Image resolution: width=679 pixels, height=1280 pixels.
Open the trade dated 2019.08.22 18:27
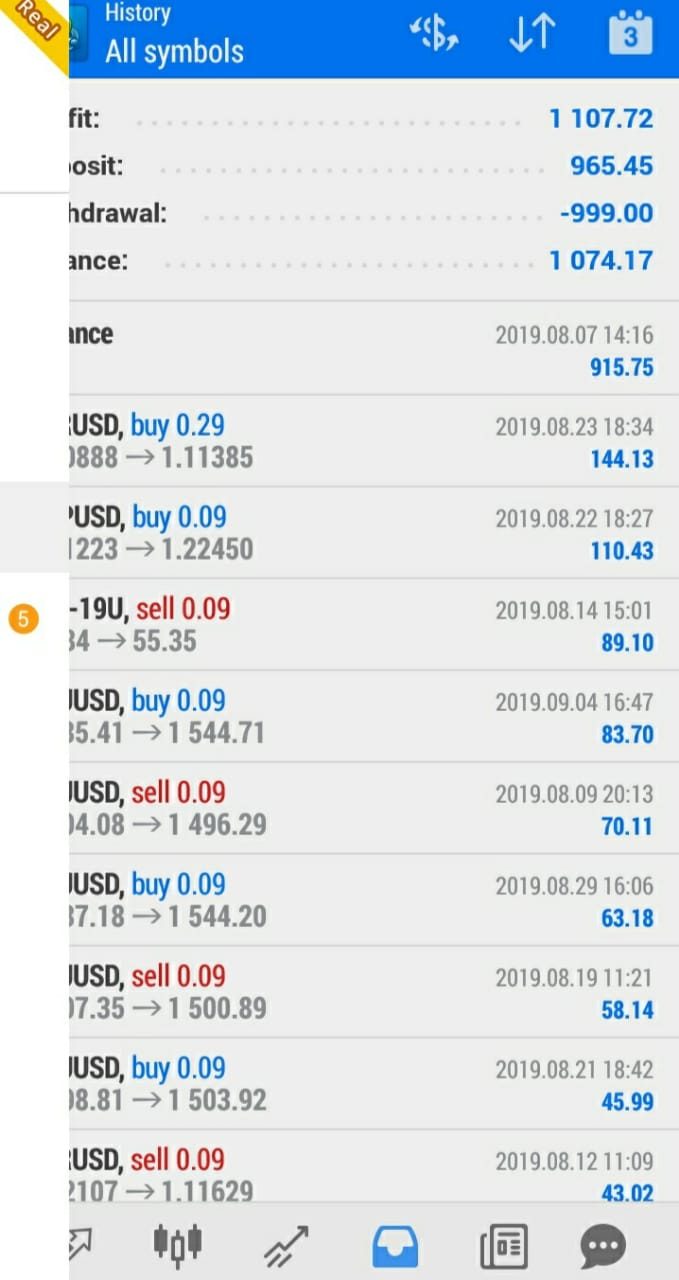360,533
